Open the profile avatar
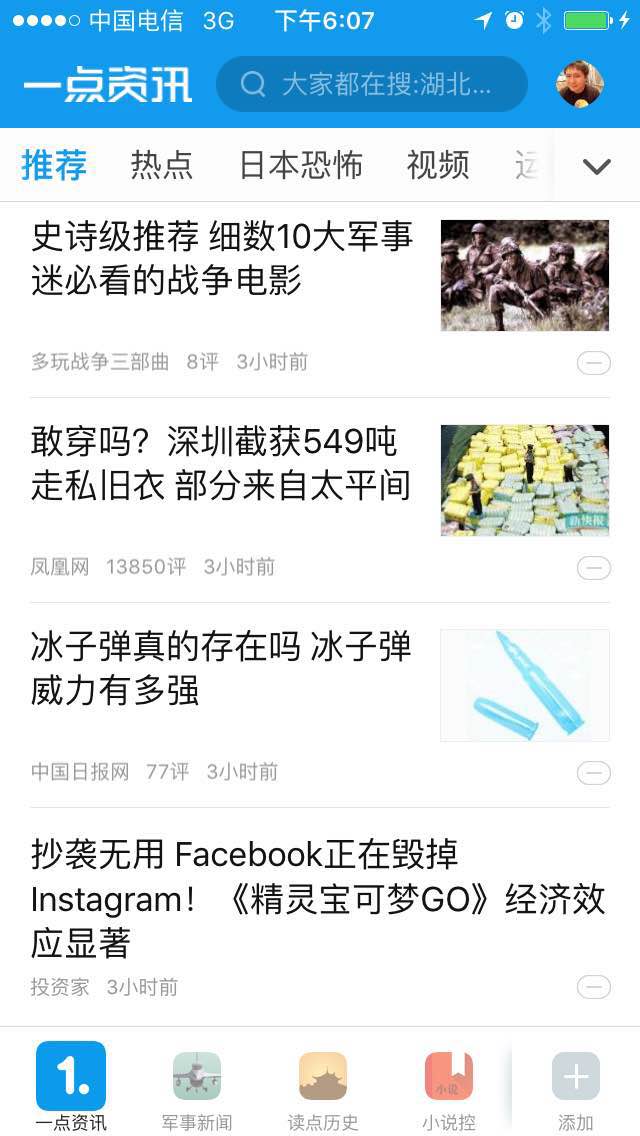 tap(580, 84)
